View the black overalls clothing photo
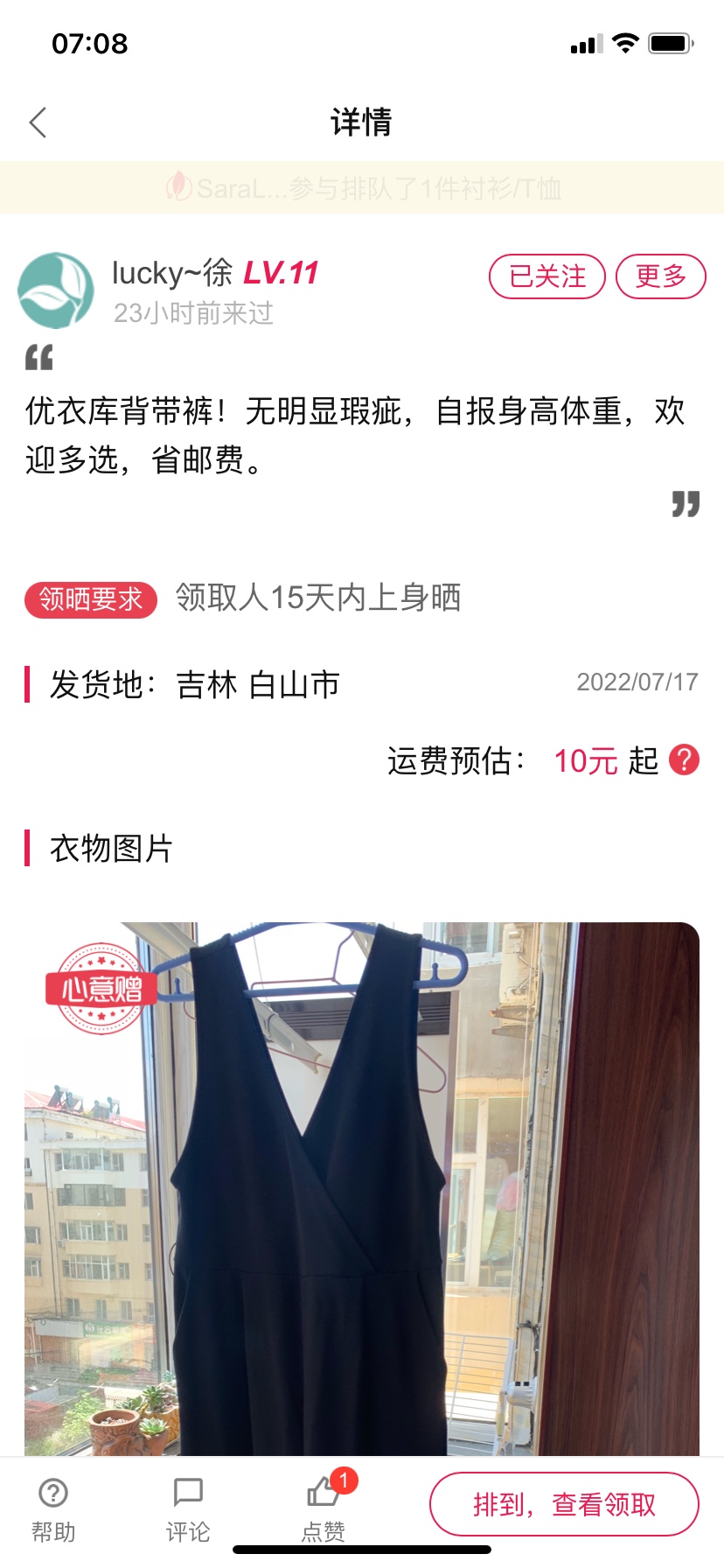This screenshot has width=724, height=1568. (x=361, y=1188)
